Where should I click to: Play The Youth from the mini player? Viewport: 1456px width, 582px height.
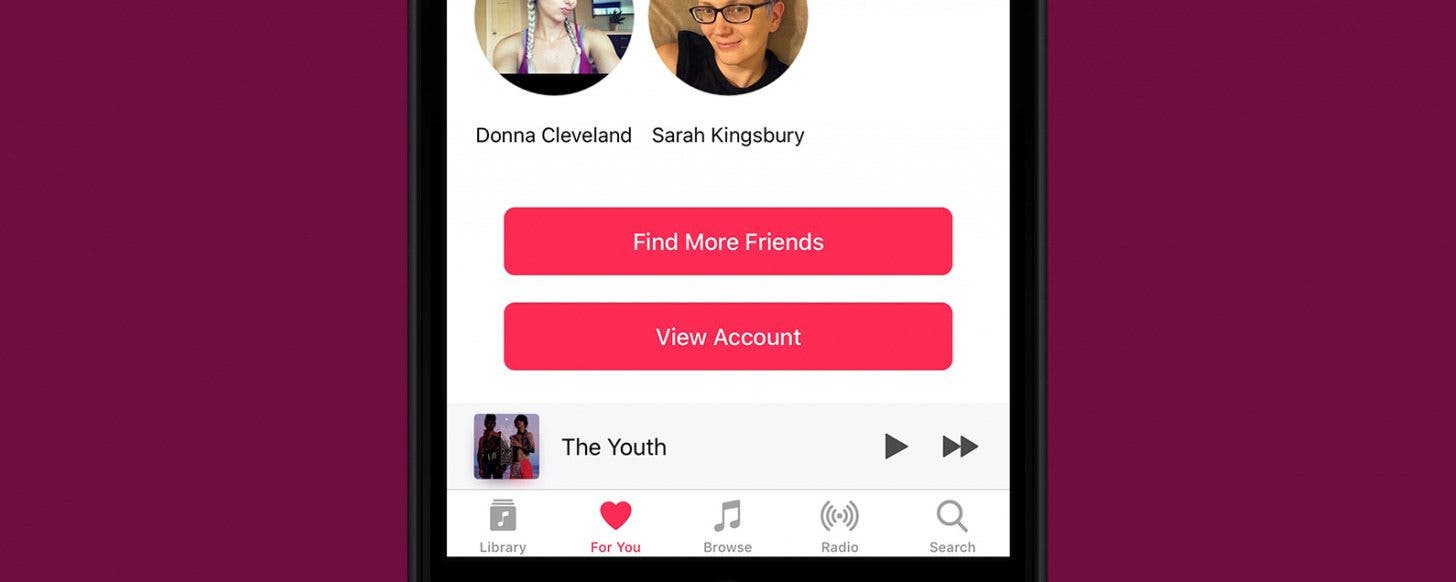(x=896, y=447)
